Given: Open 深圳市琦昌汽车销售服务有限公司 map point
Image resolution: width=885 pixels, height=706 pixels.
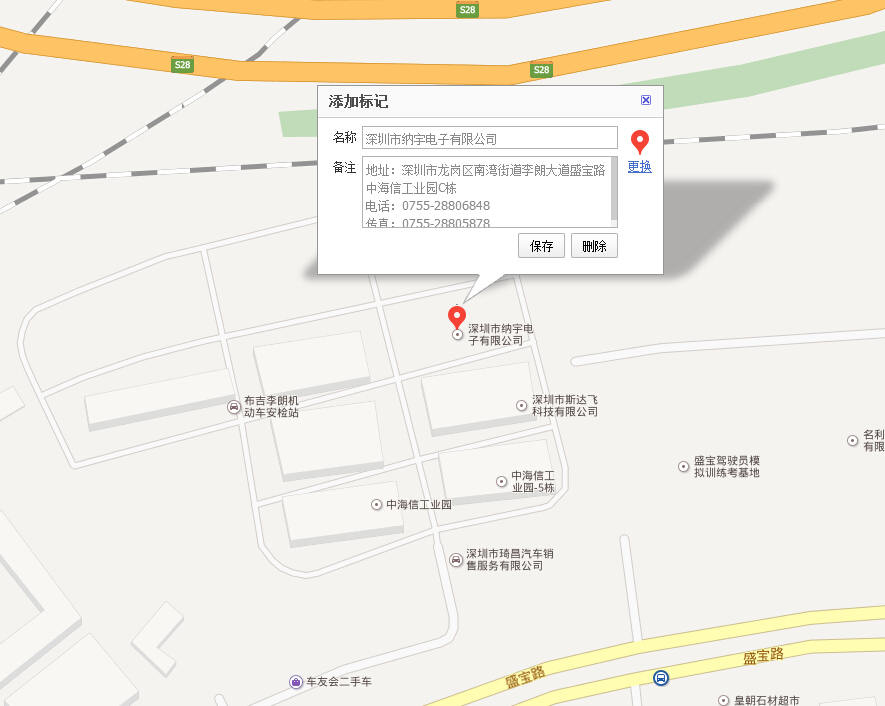Looking at the screenshot, I should (456, 559).
